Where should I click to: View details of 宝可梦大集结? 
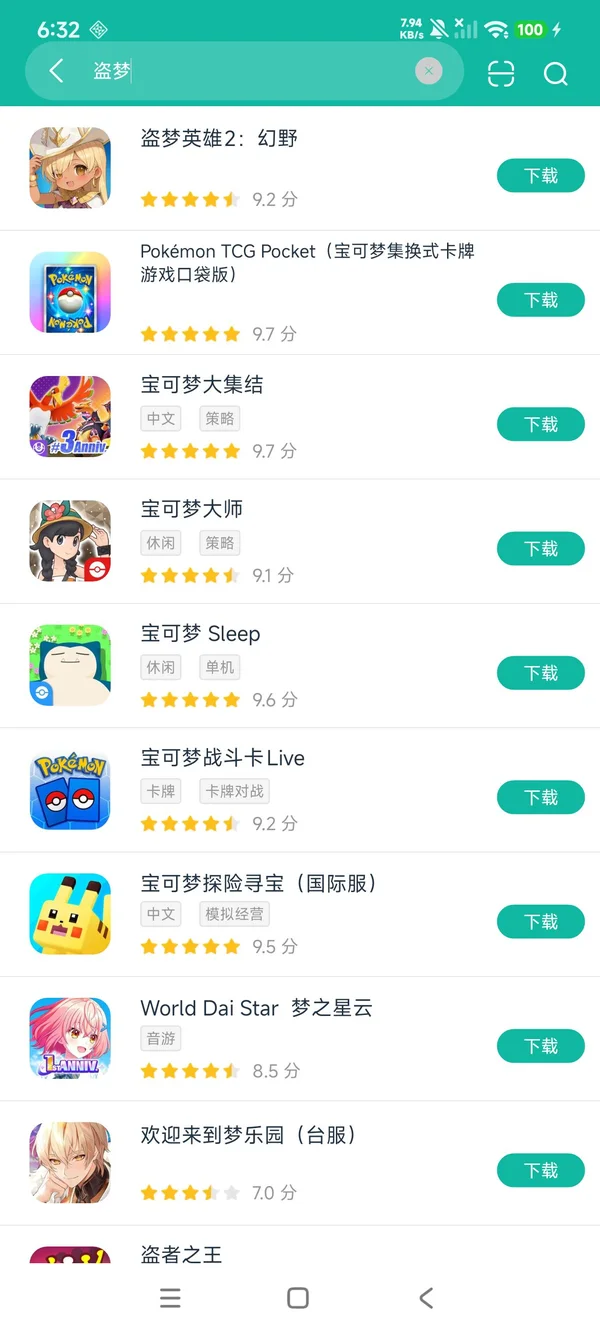pos(202,385)
